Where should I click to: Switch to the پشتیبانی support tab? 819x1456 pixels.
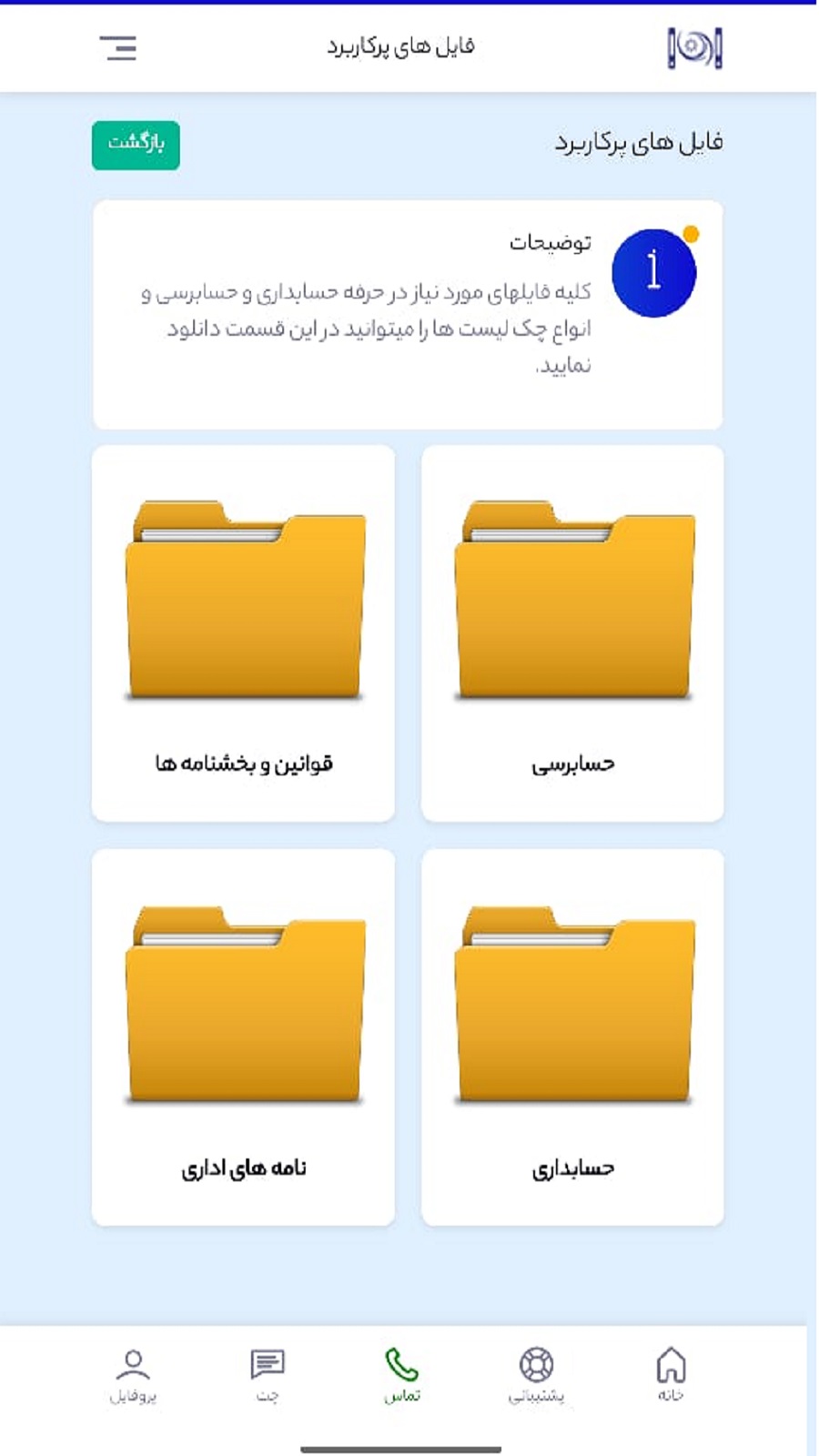point(536,1374)
